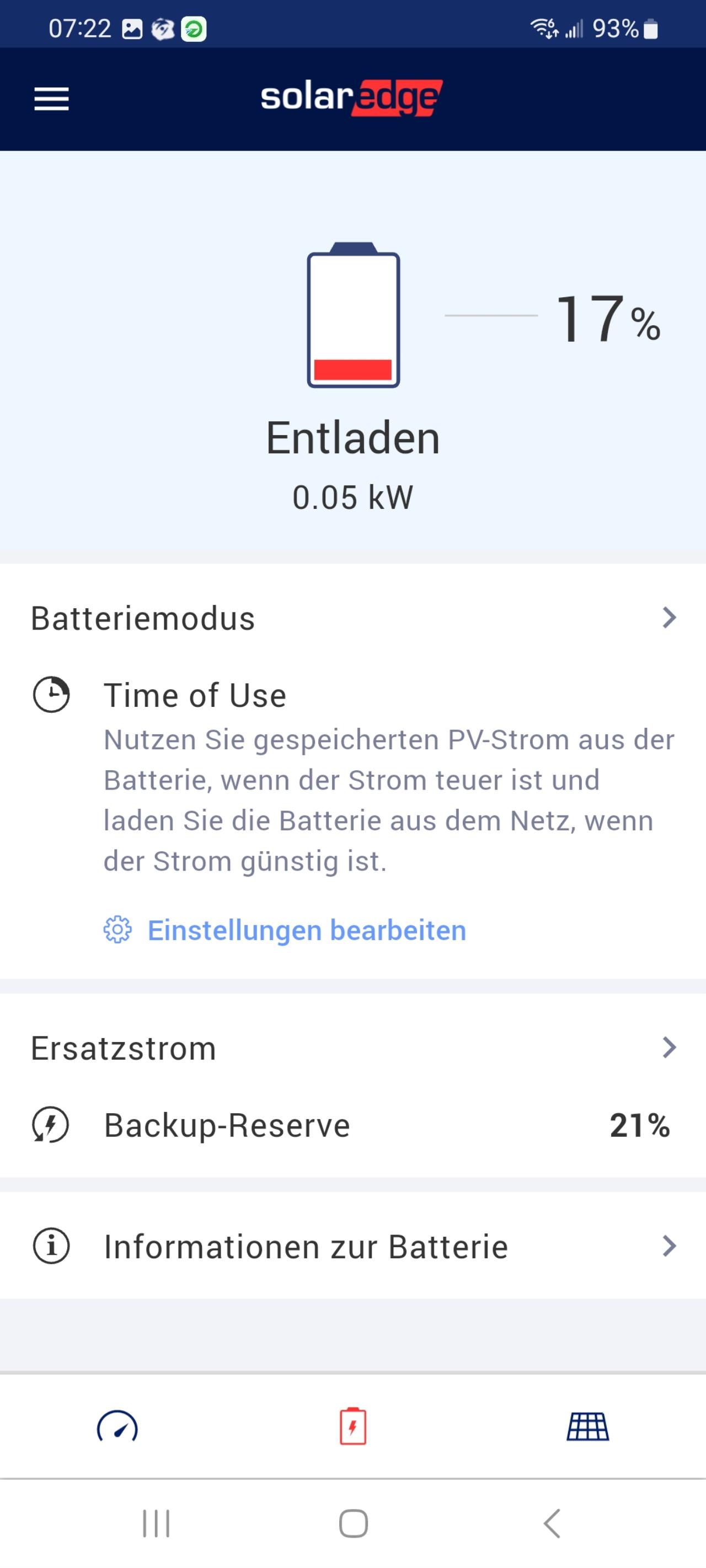
Task: Tap the Einstellungen bearbeiten link
Action: [307, 930]
